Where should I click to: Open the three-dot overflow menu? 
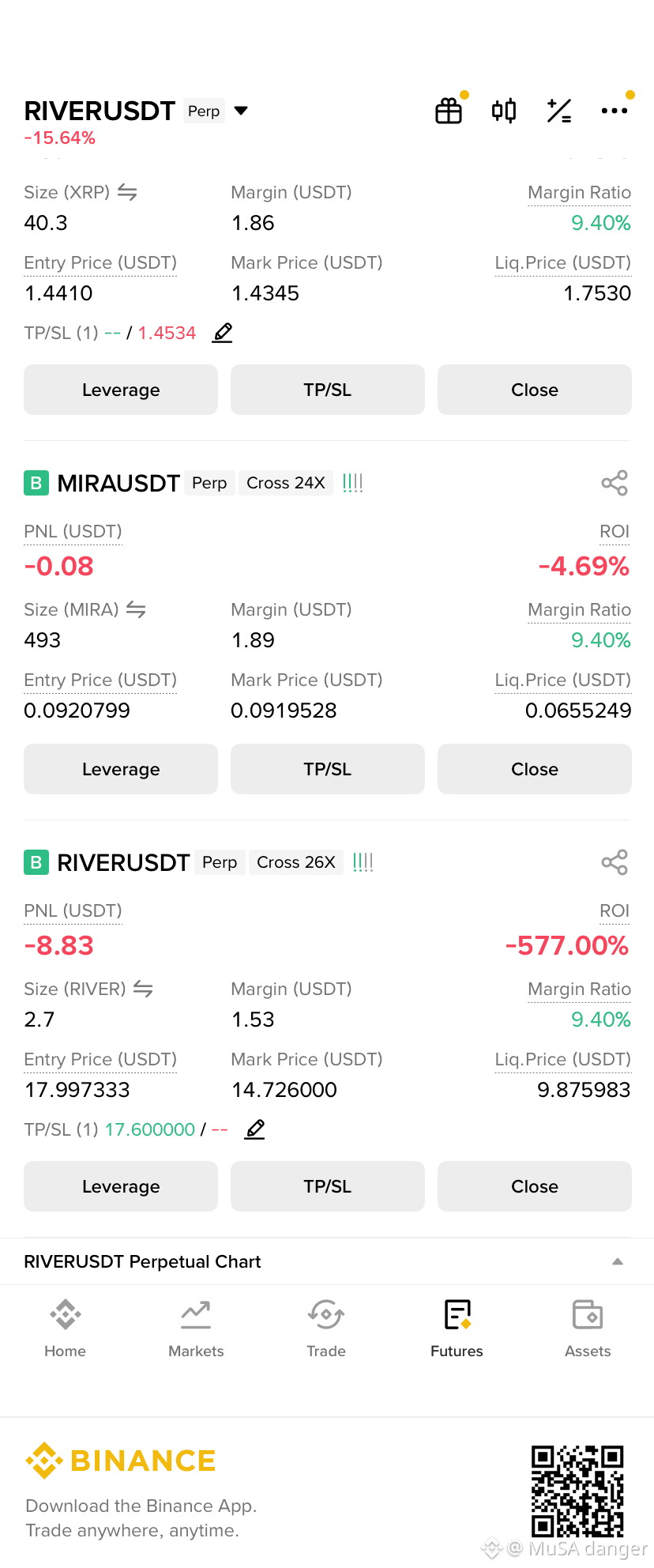(x=615, y=111)
